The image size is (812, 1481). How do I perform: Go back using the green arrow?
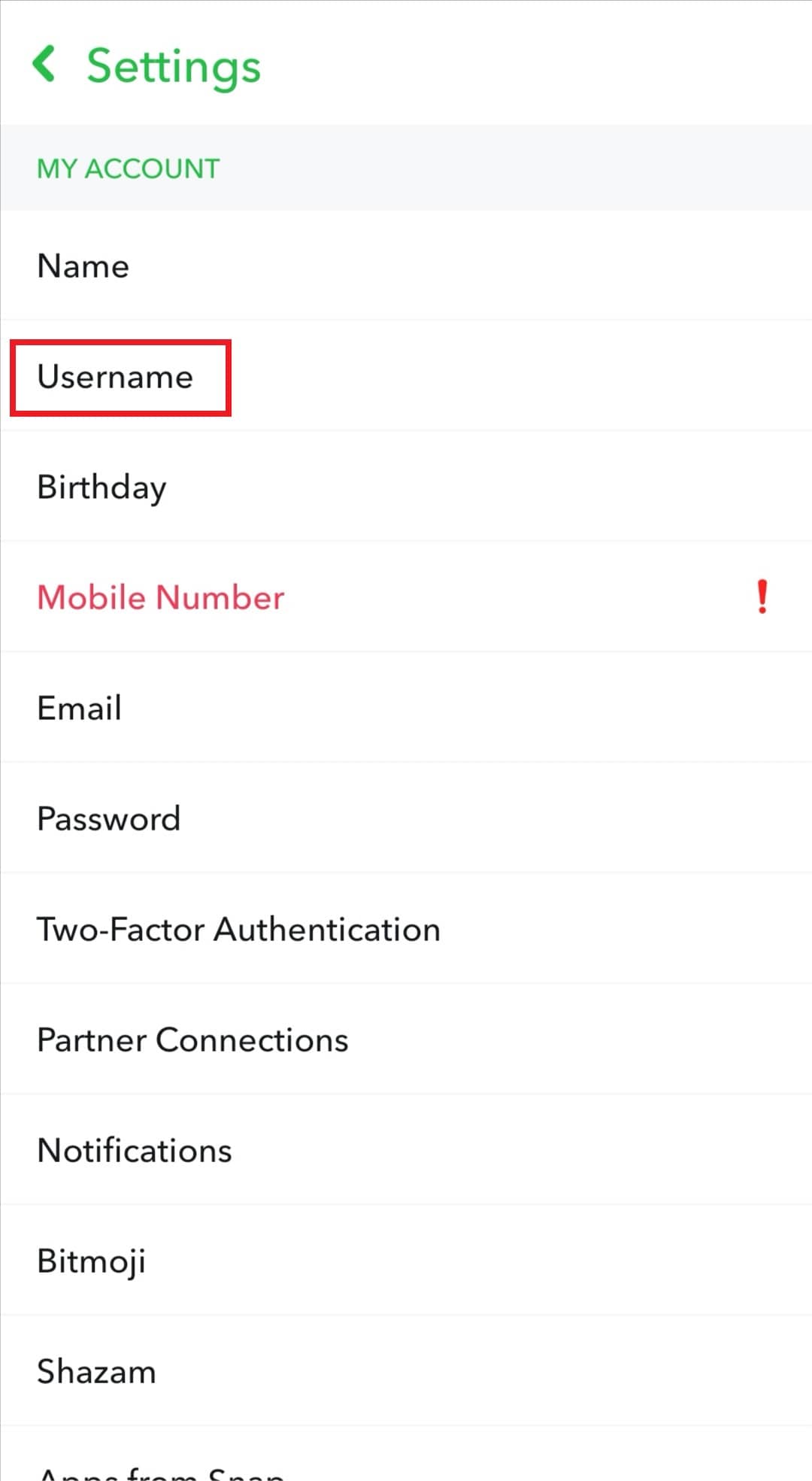pos(44,63)
